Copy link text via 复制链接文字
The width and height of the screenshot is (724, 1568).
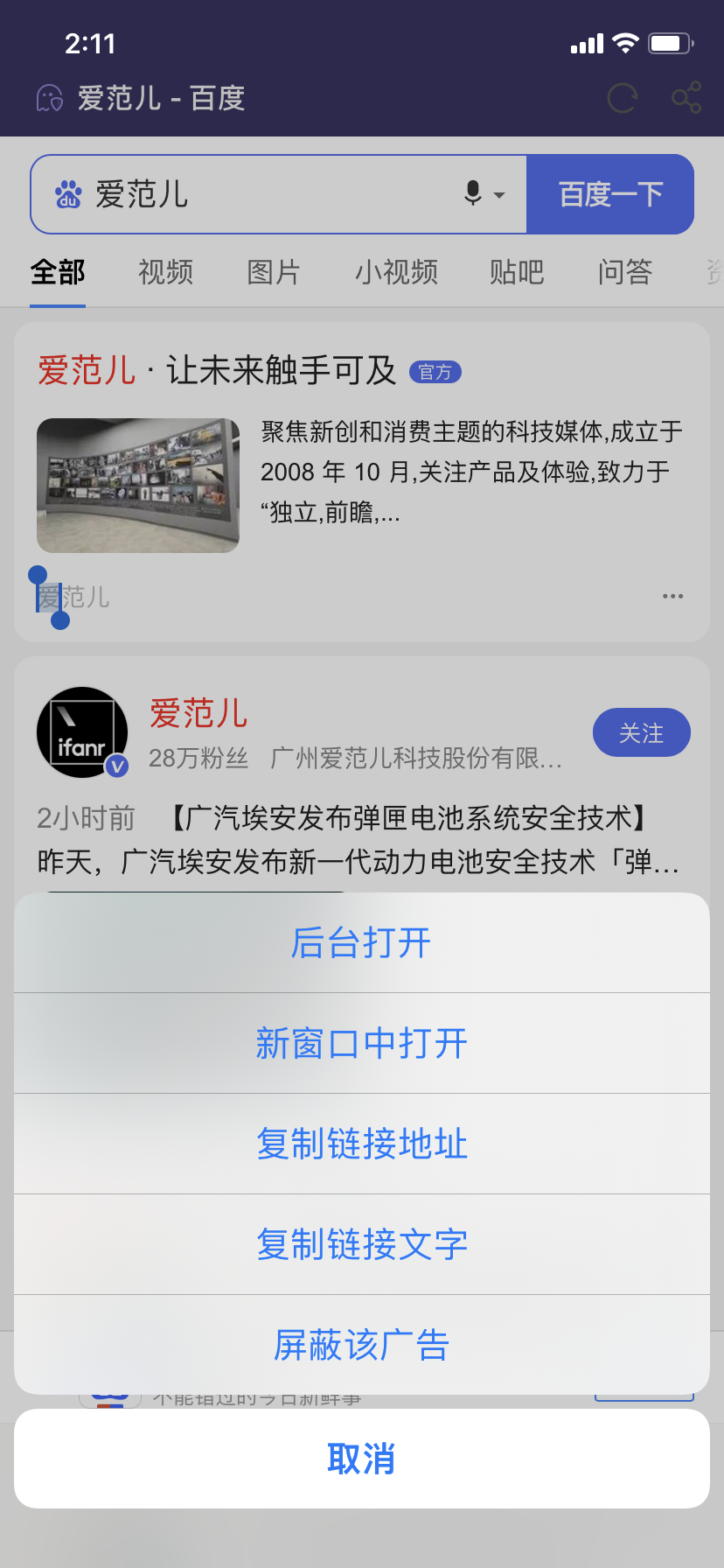click(361, 1244)
